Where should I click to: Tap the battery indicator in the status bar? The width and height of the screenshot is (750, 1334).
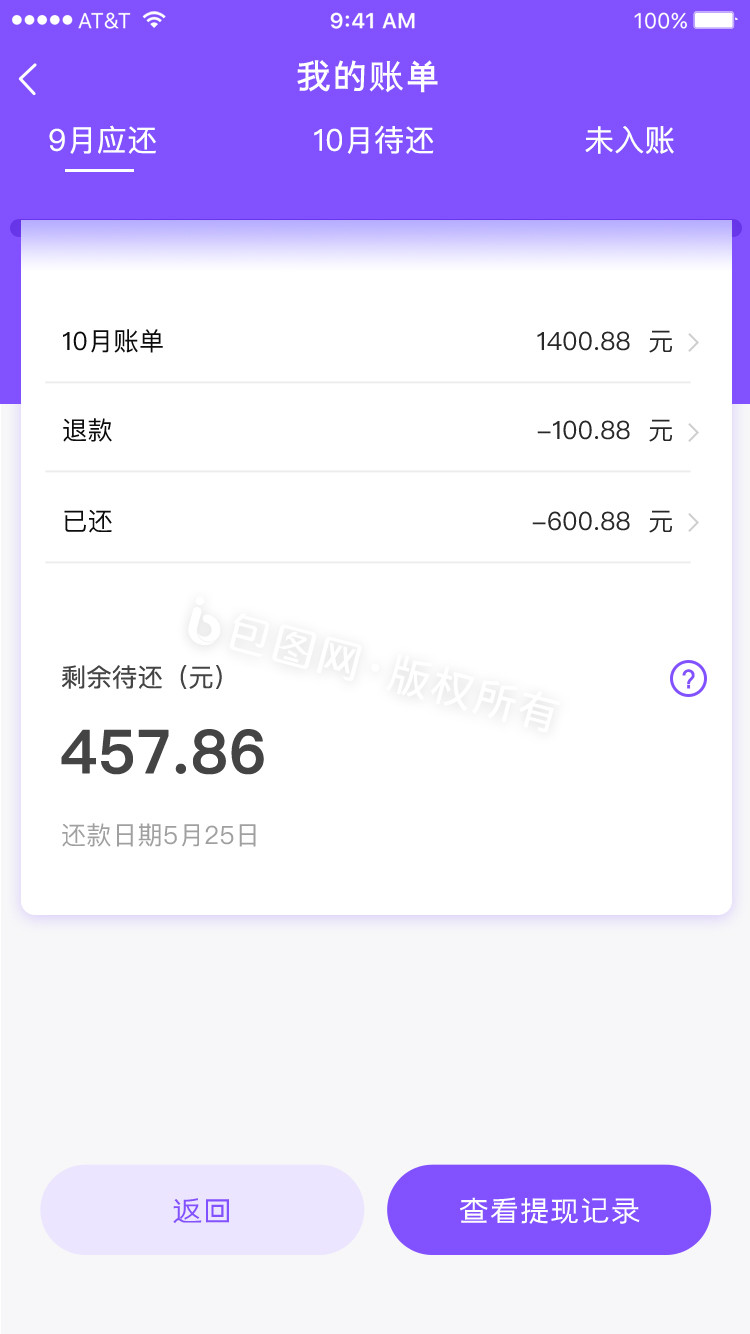pyautogui.click(x=712, y=18)
